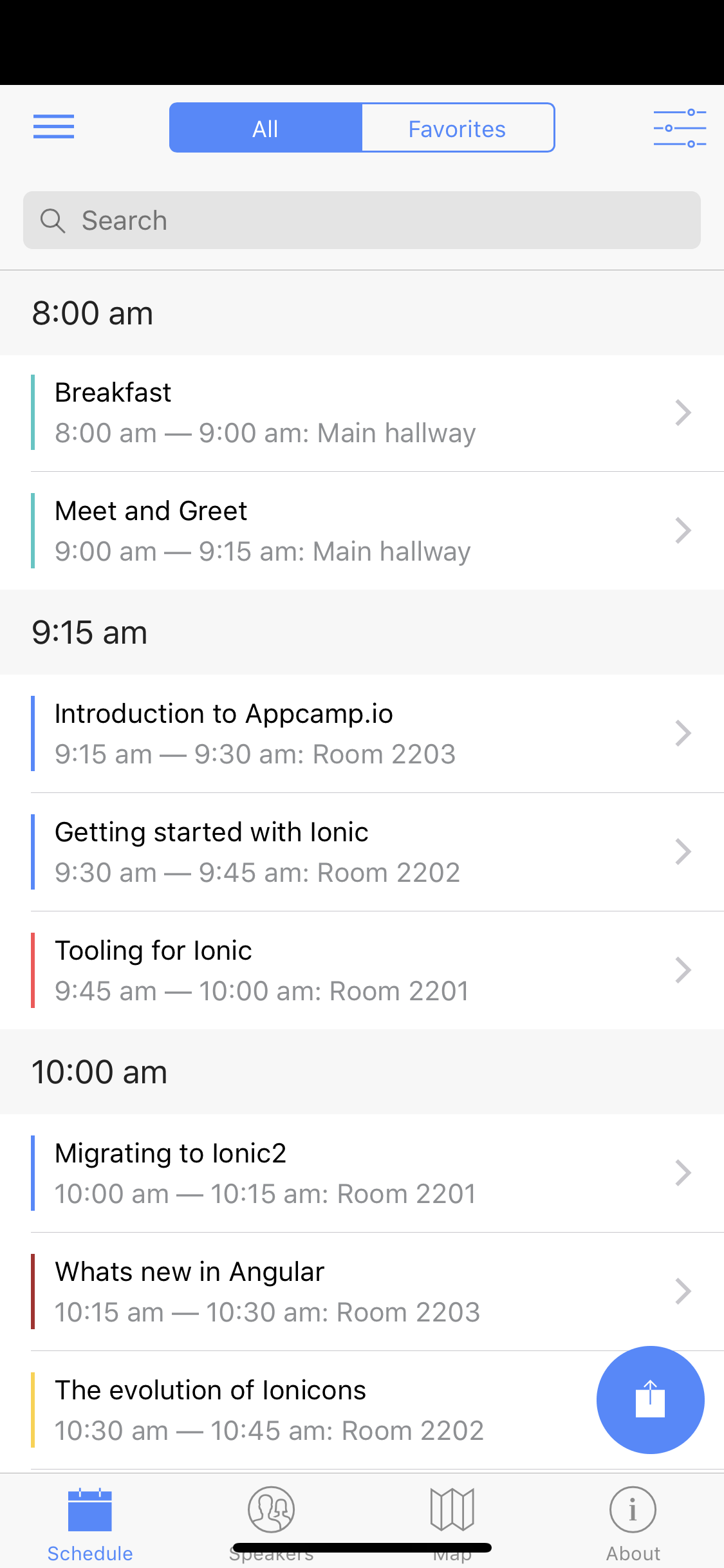724x1568 pixels.
Task: Open the Meet and Greet session
Action: pyautogui.click(x=362, y=531)
